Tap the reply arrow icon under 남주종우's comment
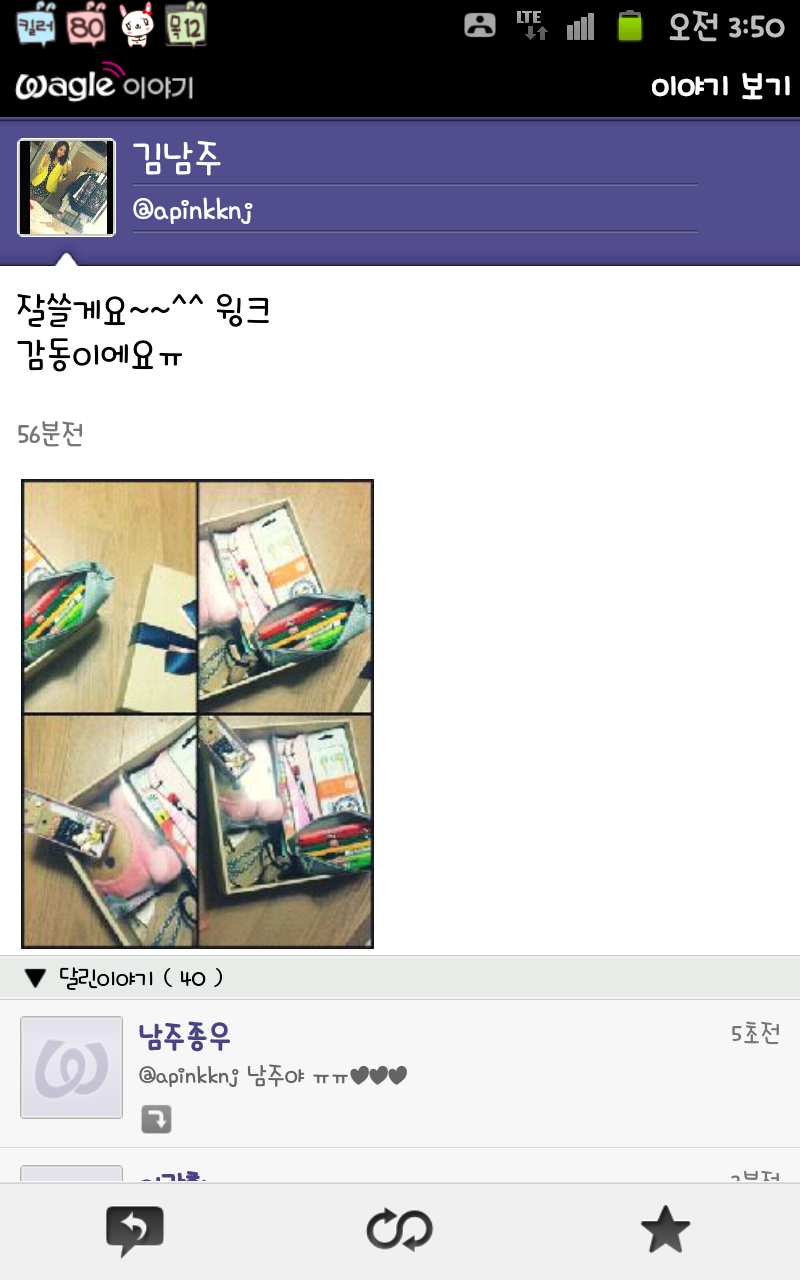Image resolution: width=800 pixels, height=1280 pixels. pyautogui.click(x=156, y=1119)
